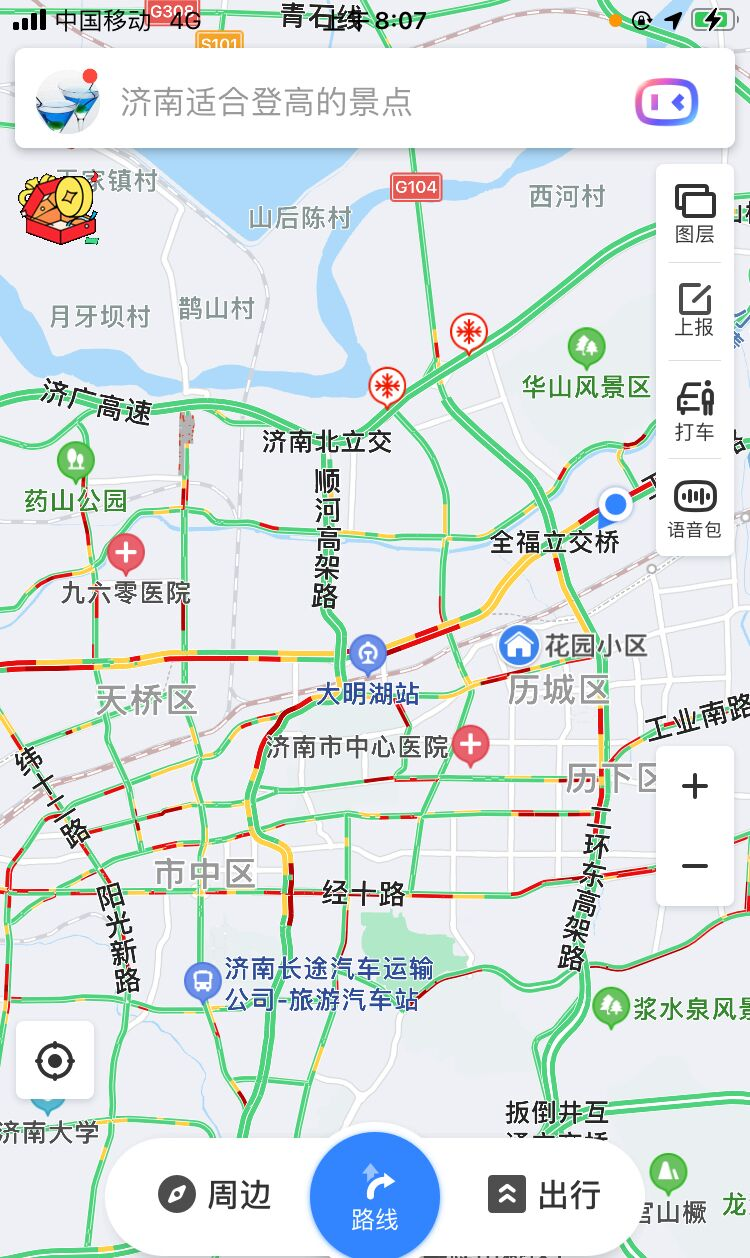Open the treasure chest rewards icon
750x1258 pixels.
(x=59, y=209)
